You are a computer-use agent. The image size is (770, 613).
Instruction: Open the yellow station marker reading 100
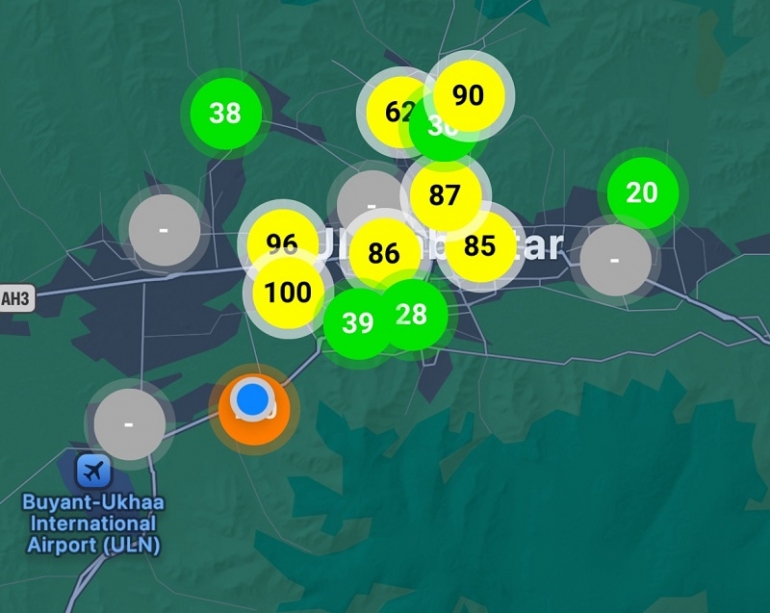point(288,293)
